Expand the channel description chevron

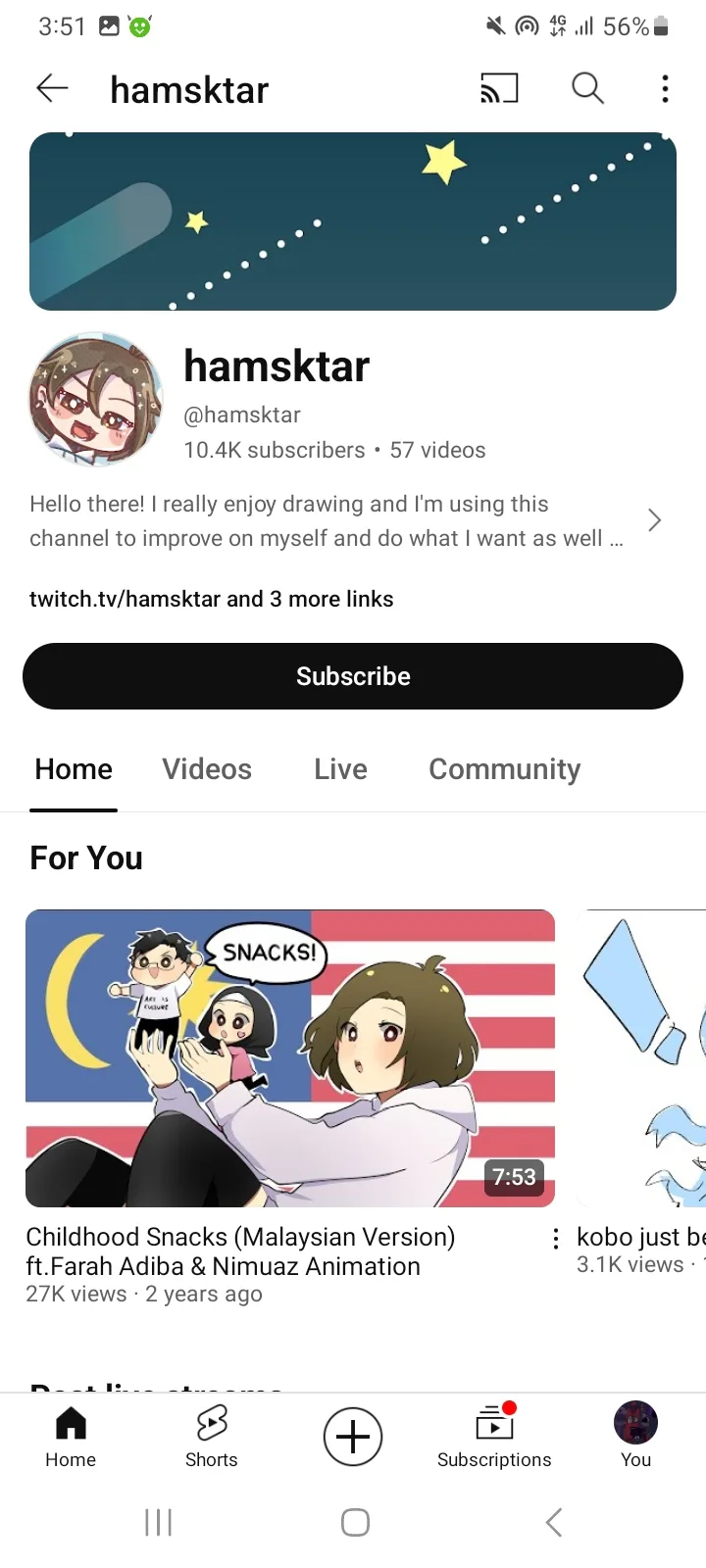(655, 520)
